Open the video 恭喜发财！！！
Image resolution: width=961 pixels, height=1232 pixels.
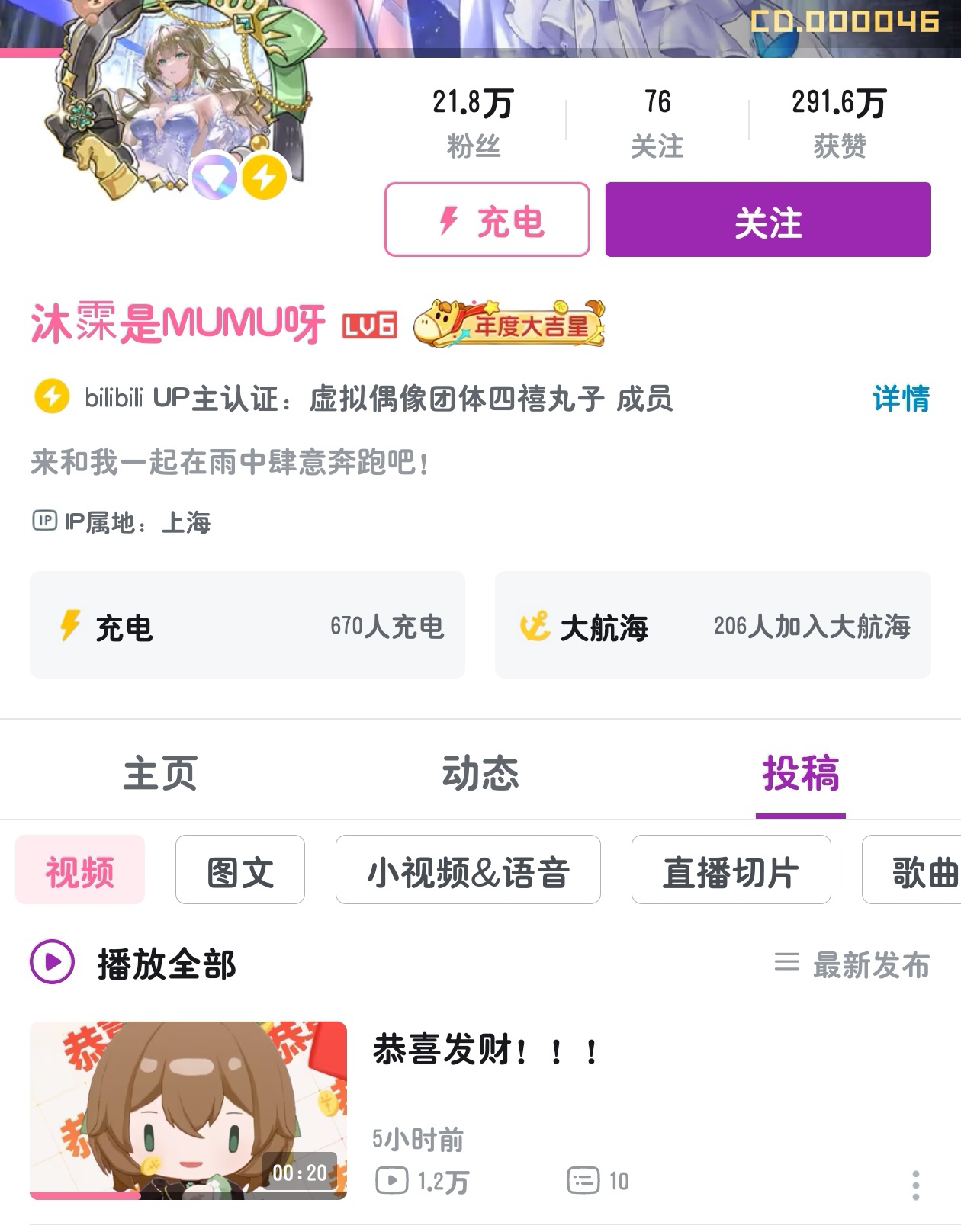point(485,1051)
